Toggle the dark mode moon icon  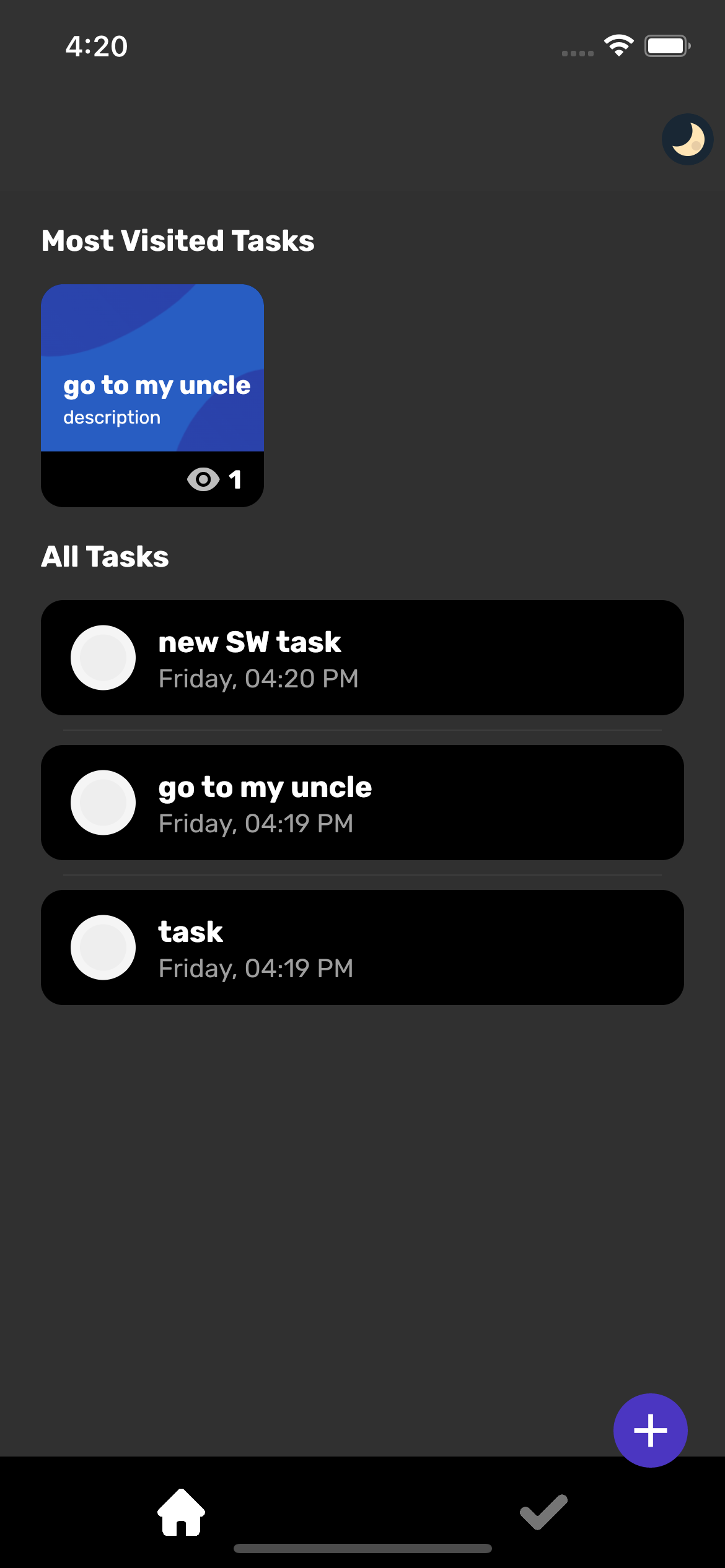point(687,139)
